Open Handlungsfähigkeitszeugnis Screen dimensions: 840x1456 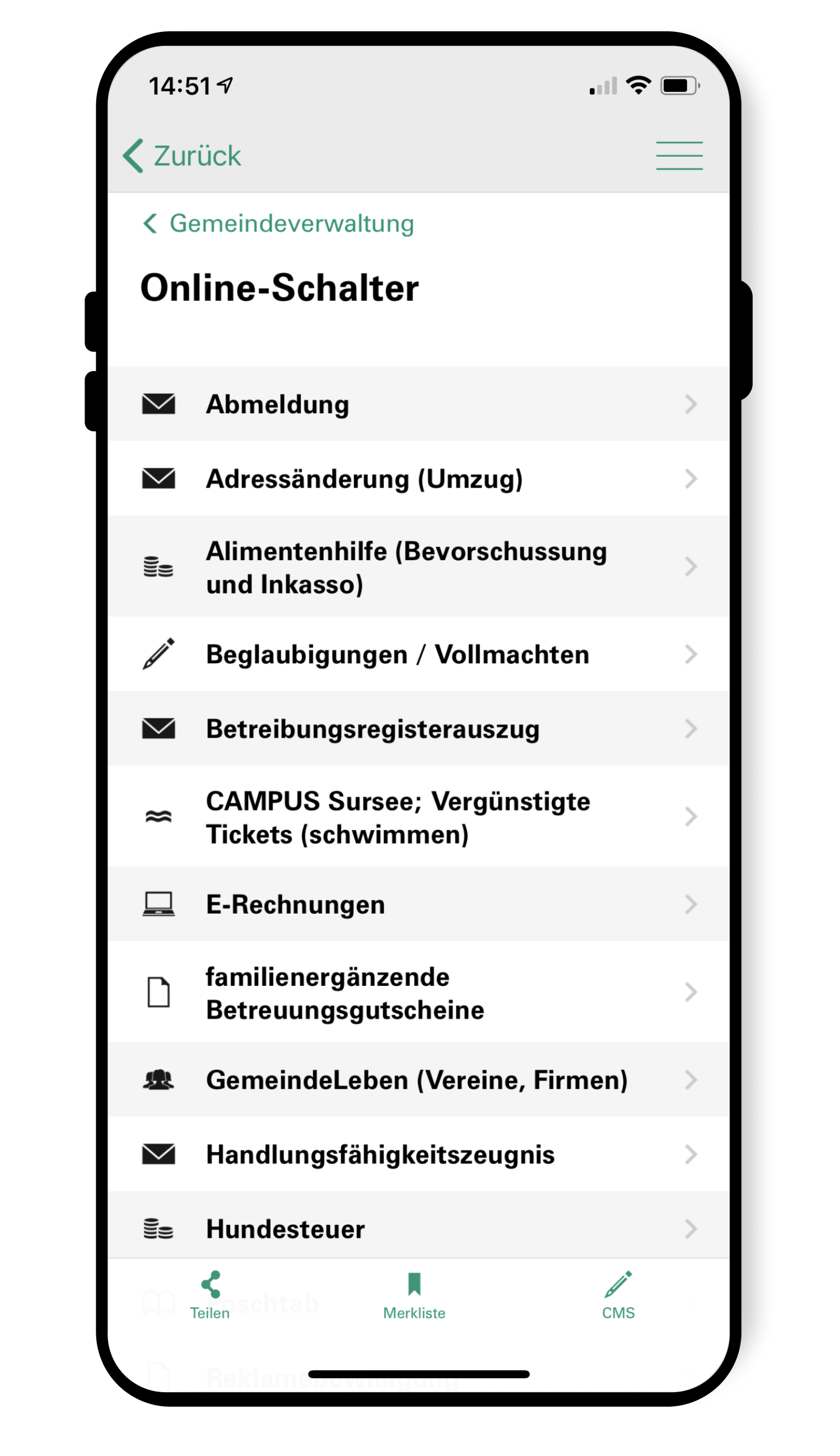[x=418, y=1154]
